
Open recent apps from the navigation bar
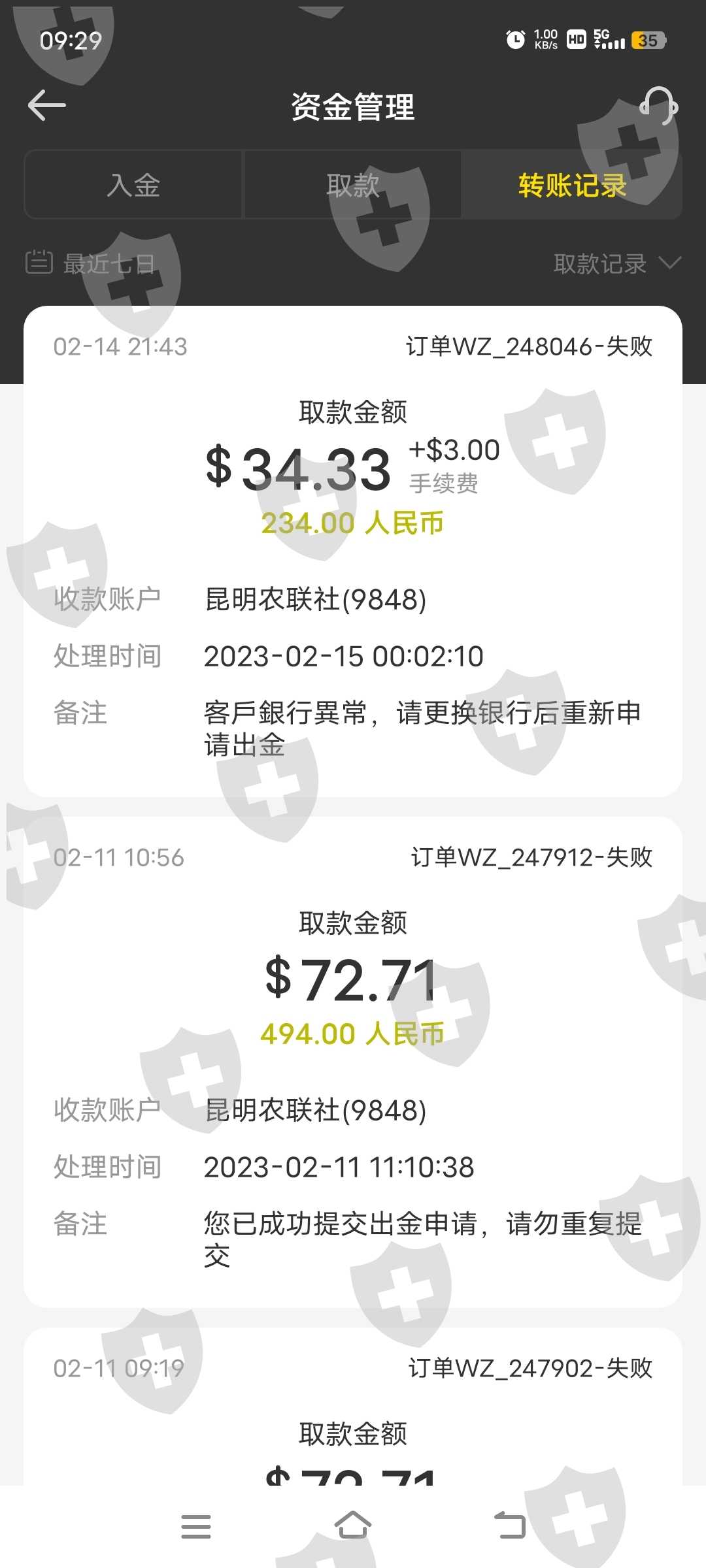click(196, 1526)
